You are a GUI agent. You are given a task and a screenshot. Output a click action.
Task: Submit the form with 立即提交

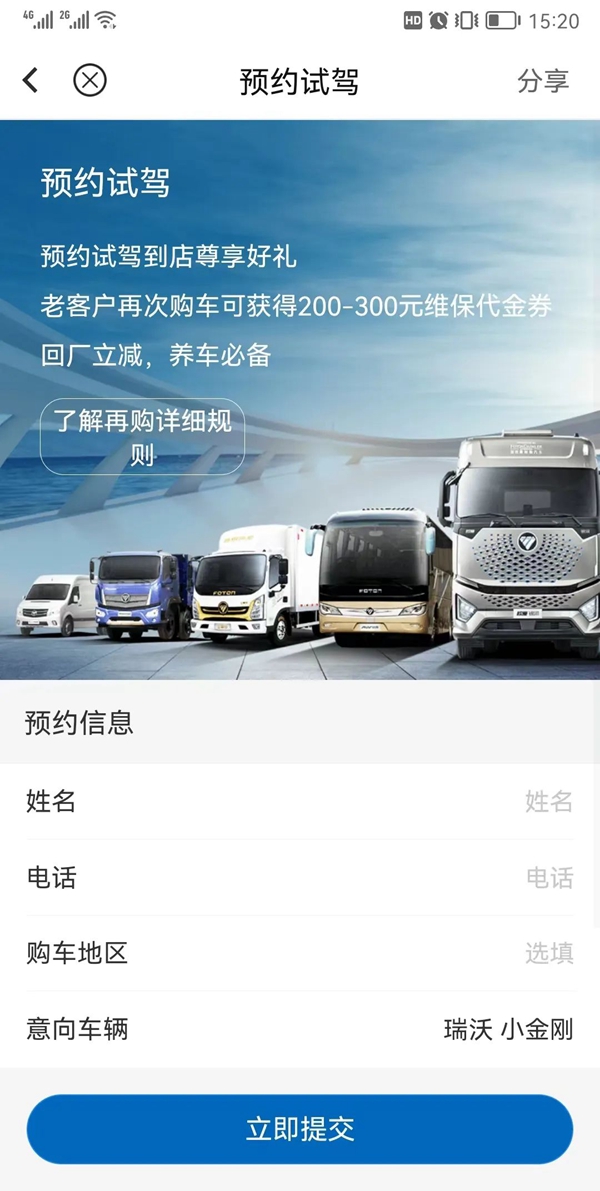coord(300,1129)
